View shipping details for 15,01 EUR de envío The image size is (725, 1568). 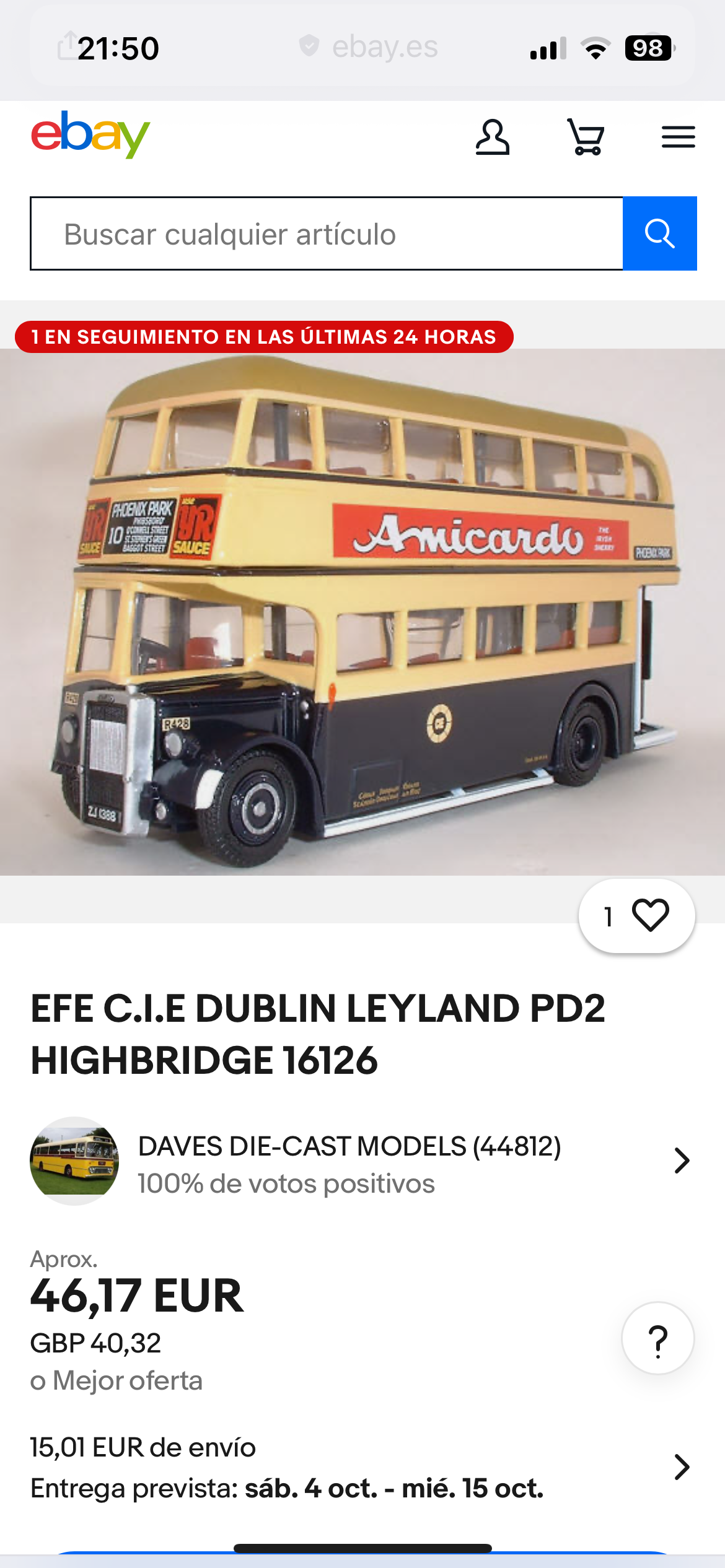tap(359, 1467)
